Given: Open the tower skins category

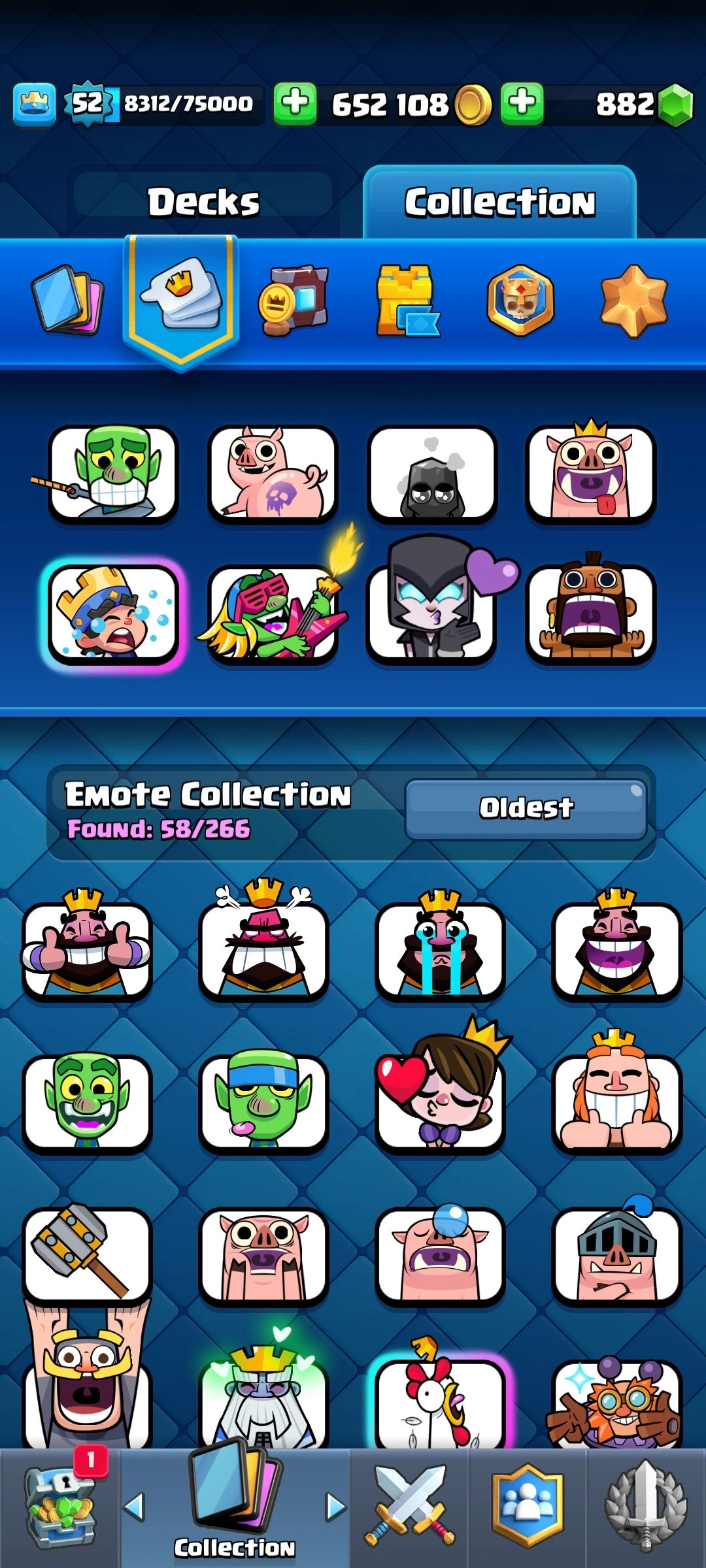Looking at the screenshot, I should point(407,301).
